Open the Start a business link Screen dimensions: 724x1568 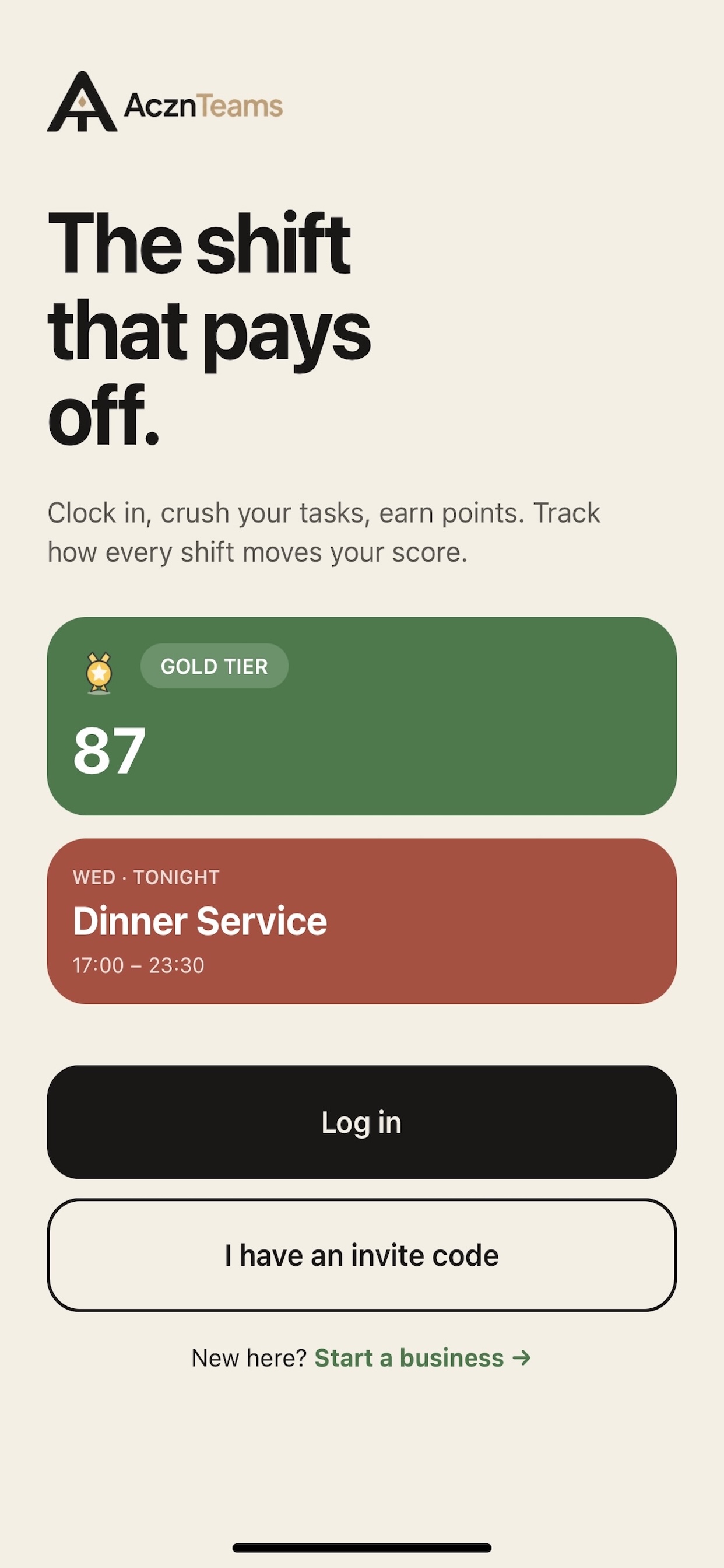[x=423, y=1358]
